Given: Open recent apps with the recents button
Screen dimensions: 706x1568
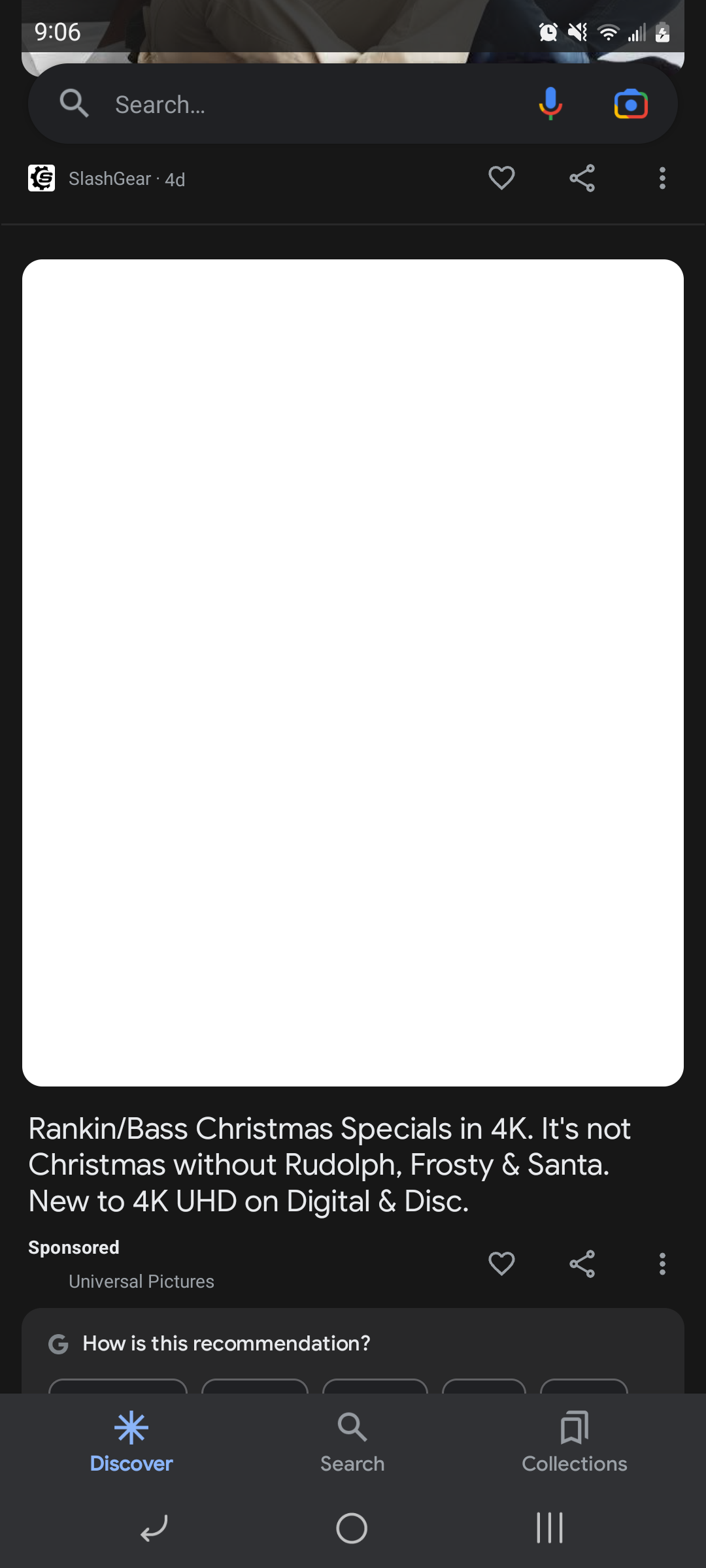Looking at the screenshot, I should click(550, 1527).
